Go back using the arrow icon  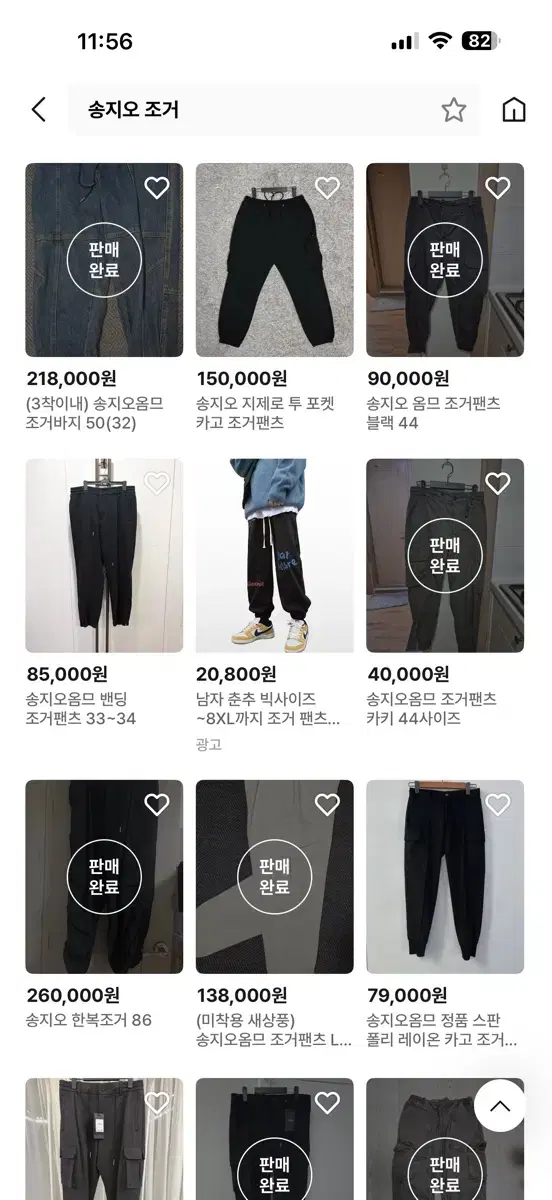[38, 109]
